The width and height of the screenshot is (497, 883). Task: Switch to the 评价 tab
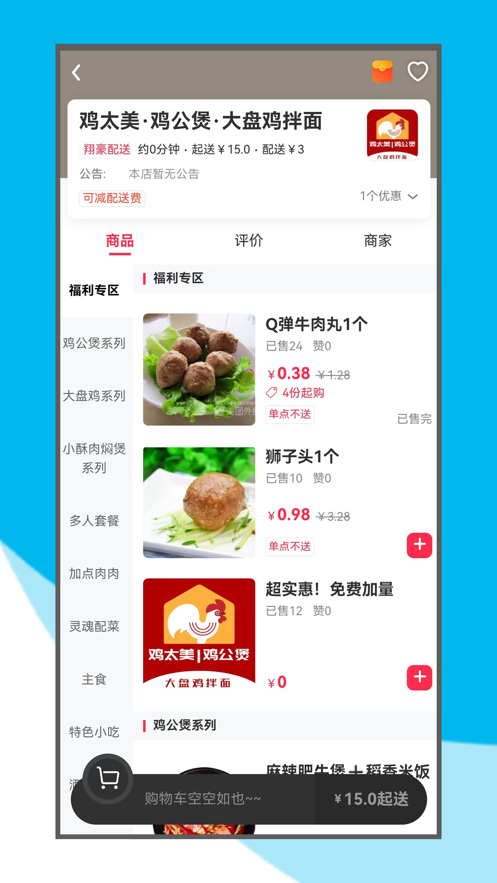[x=249, y=241]
